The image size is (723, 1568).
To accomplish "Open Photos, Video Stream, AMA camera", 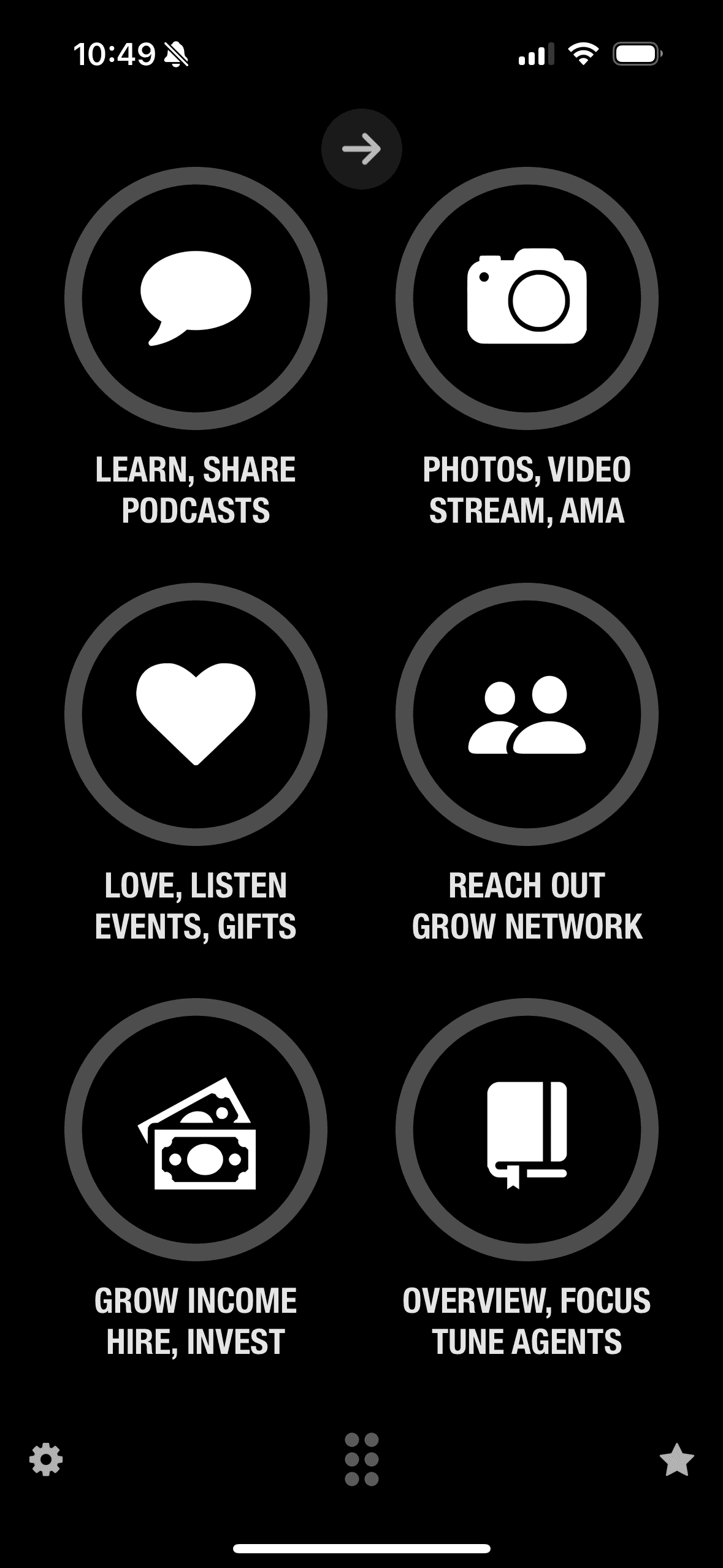I will click(x=527, y=298).
